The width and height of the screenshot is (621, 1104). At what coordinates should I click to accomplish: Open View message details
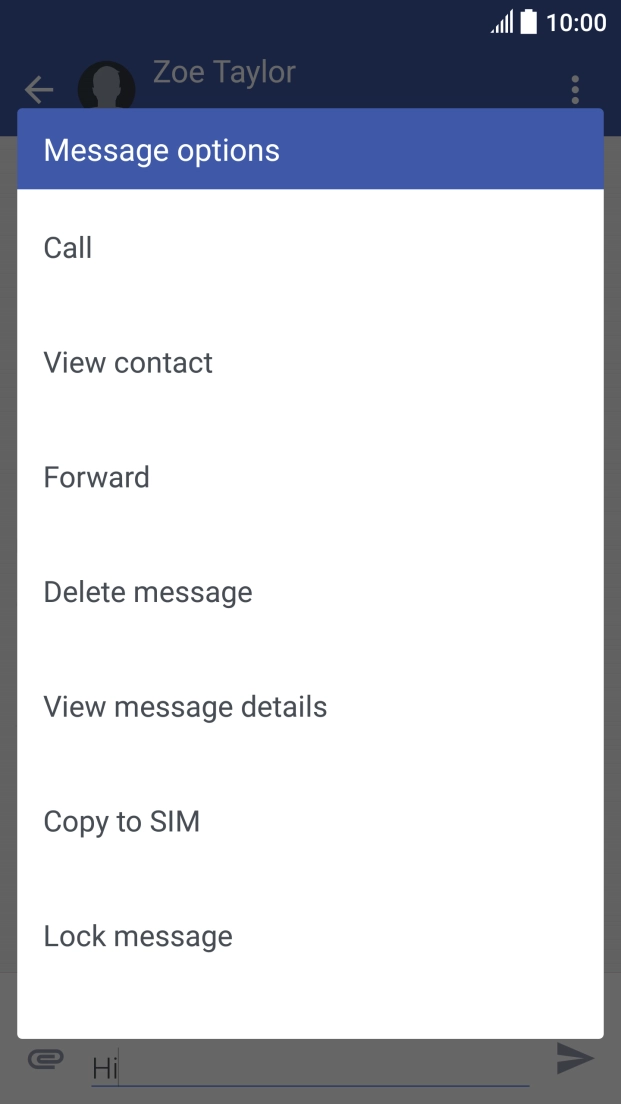(x=185, y=708)
